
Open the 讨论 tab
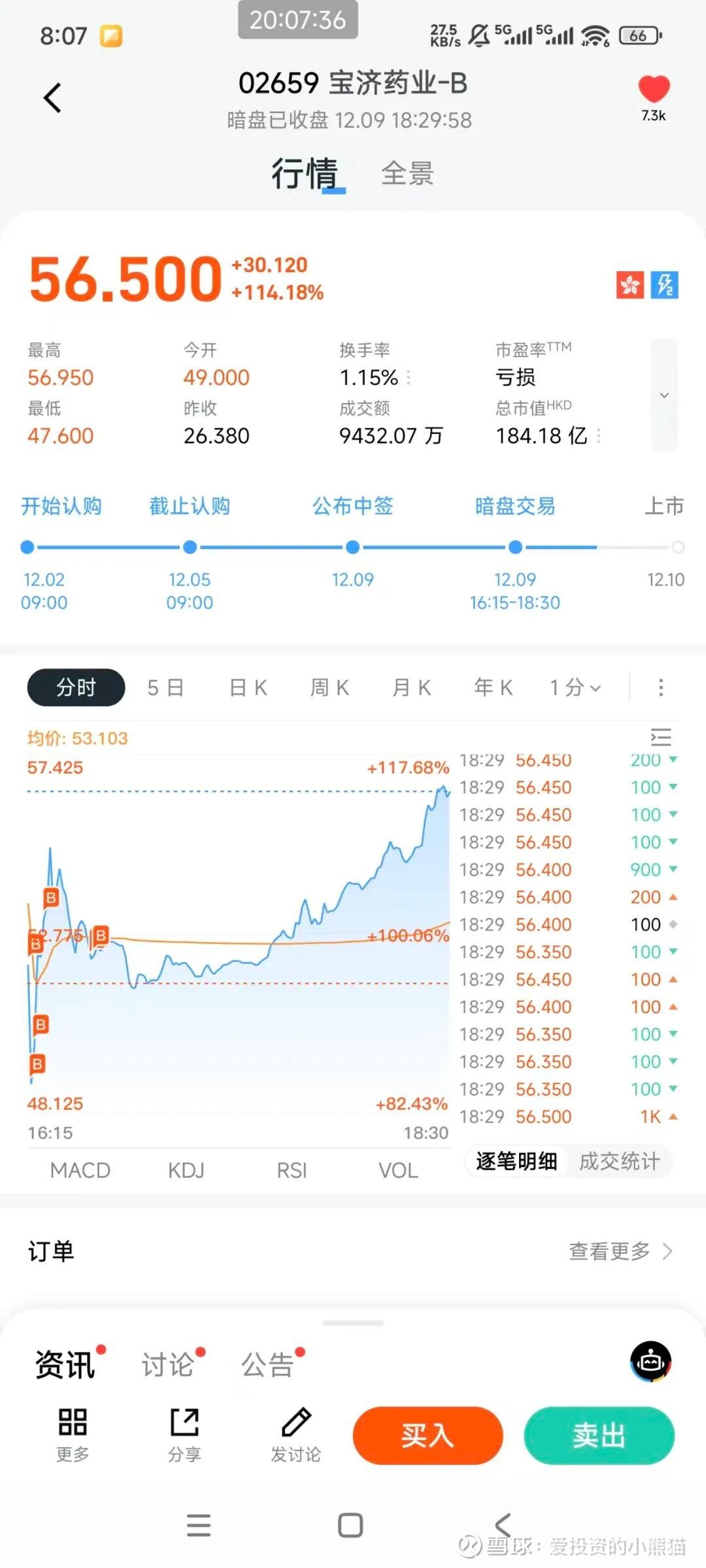(167, 1365)
